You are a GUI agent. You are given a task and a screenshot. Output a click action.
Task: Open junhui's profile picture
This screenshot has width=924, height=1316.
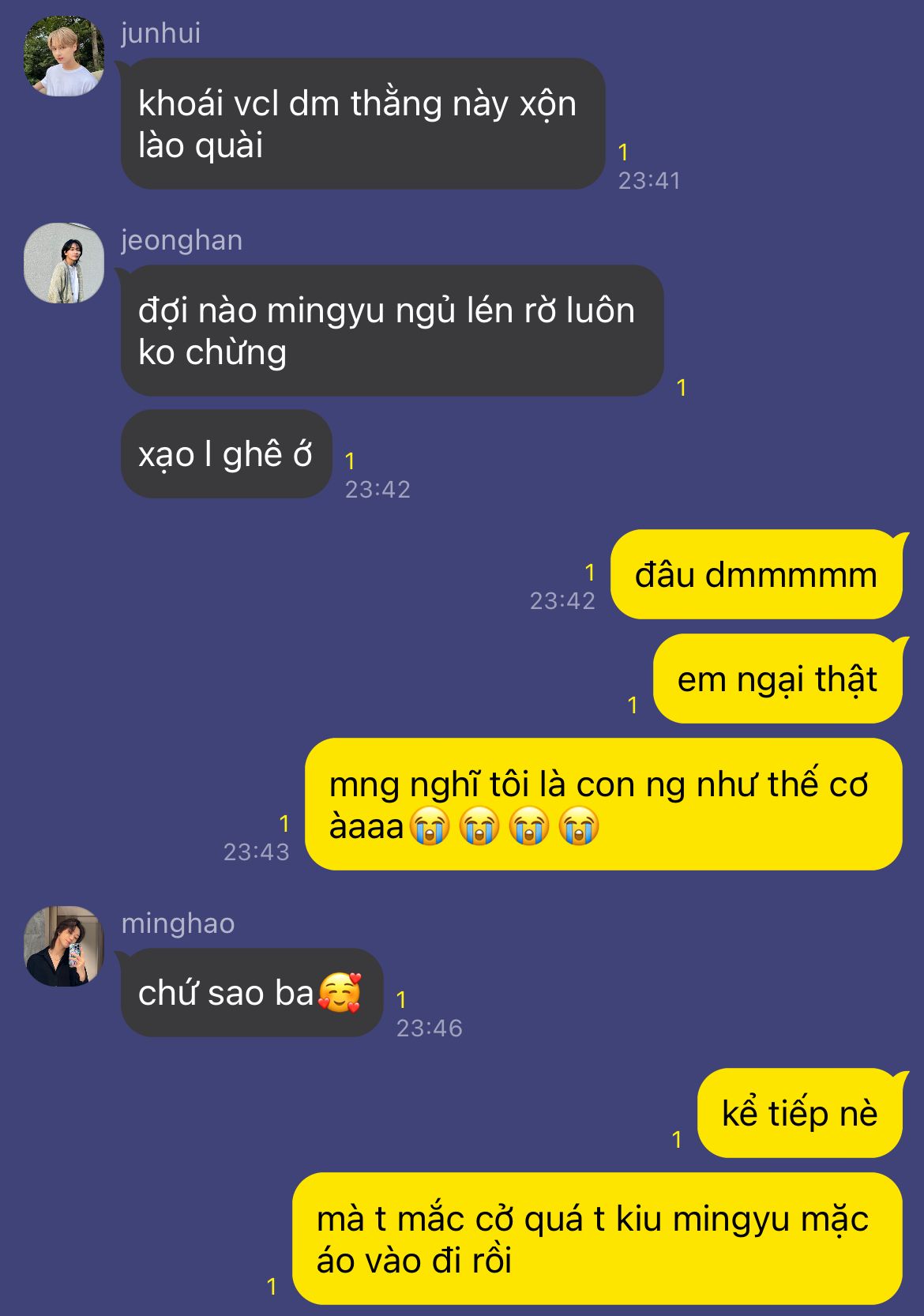(x=64, y=56)
